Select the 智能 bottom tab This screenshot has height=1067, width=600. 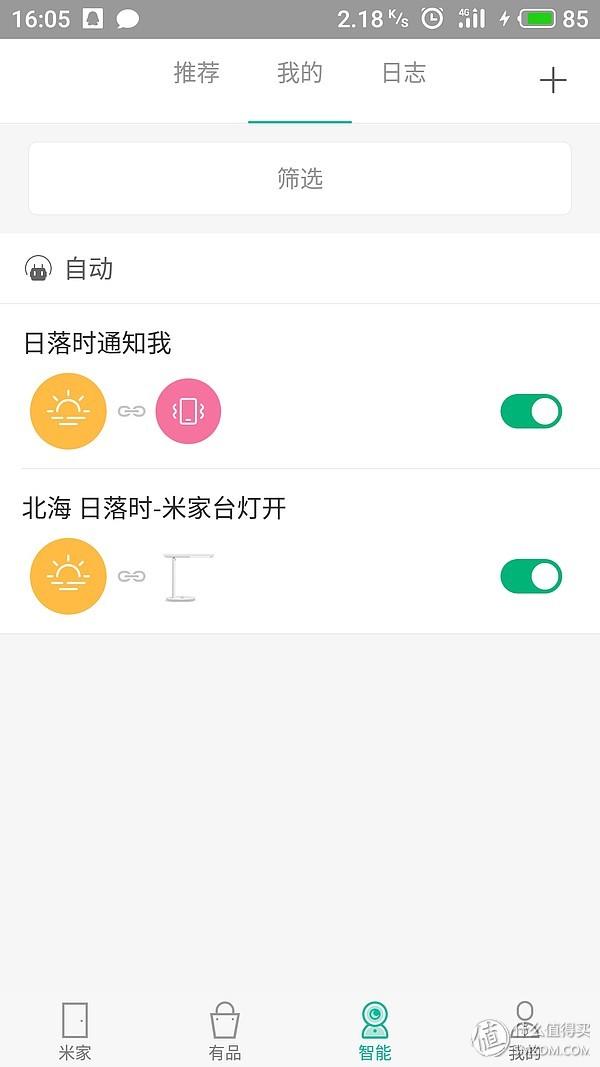point(375,1030)
